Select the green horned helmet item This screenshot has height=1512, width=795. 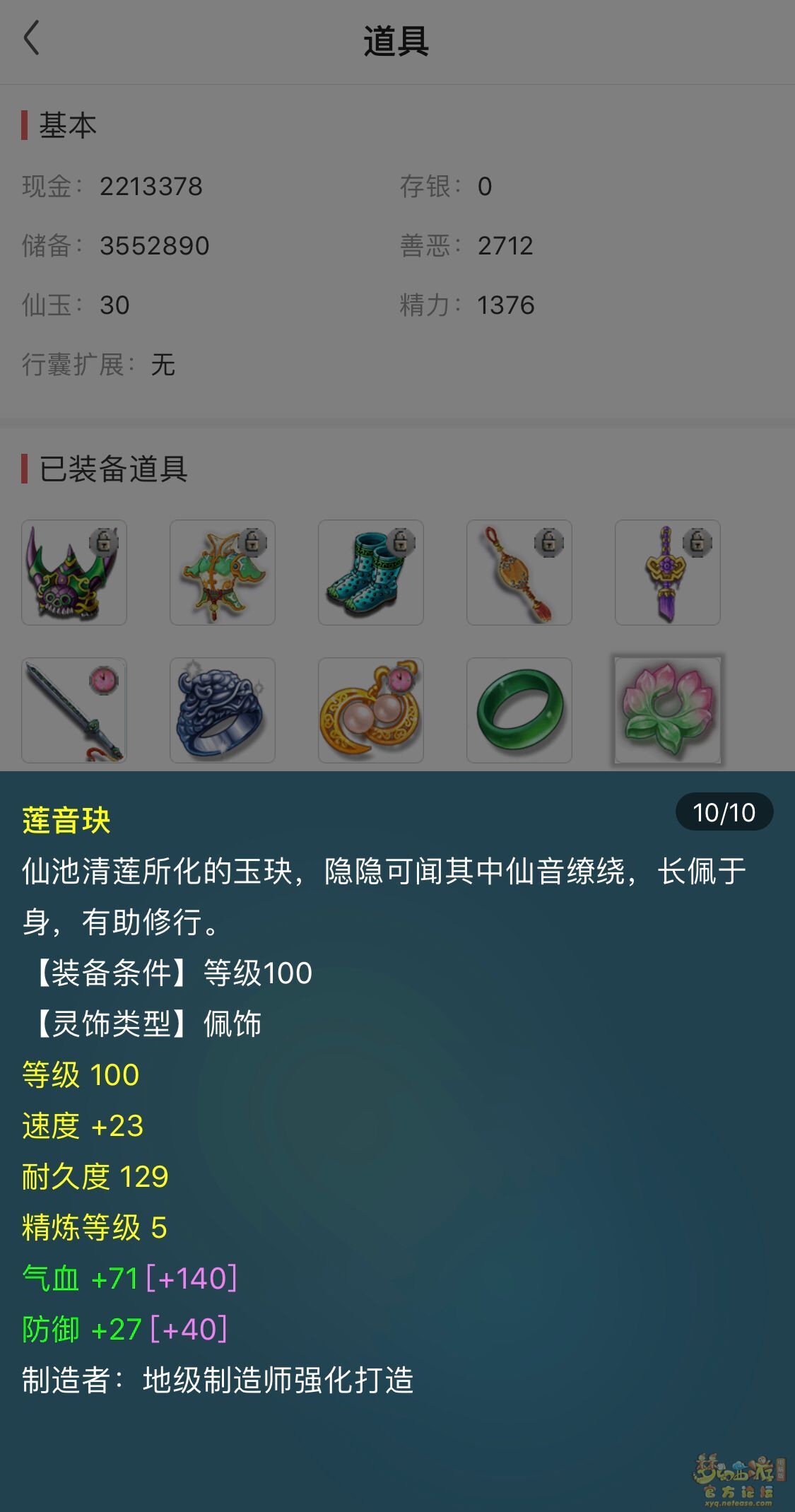[x=74, y=573]
